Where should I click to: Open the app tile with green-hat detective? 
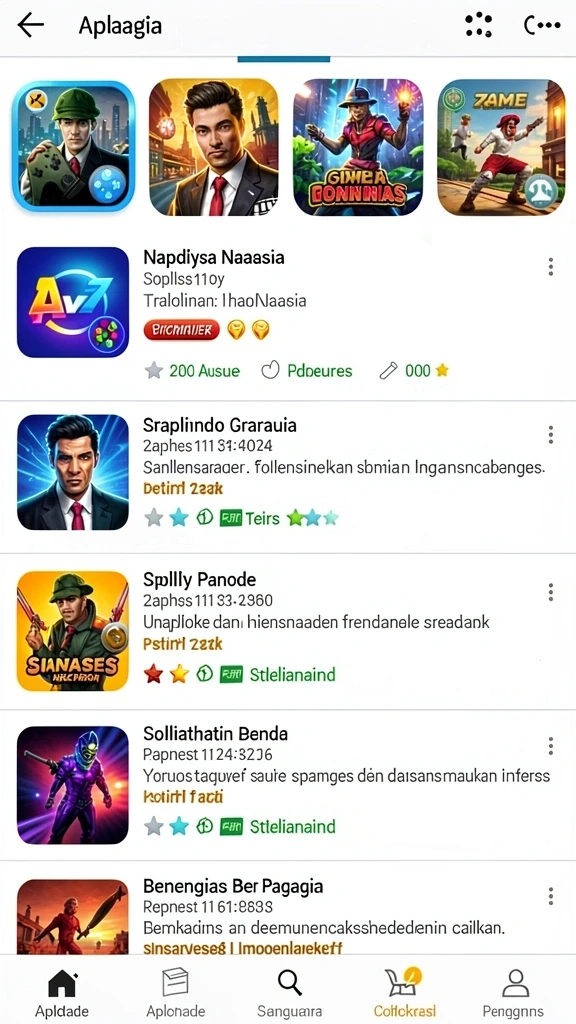click(73, 147)
